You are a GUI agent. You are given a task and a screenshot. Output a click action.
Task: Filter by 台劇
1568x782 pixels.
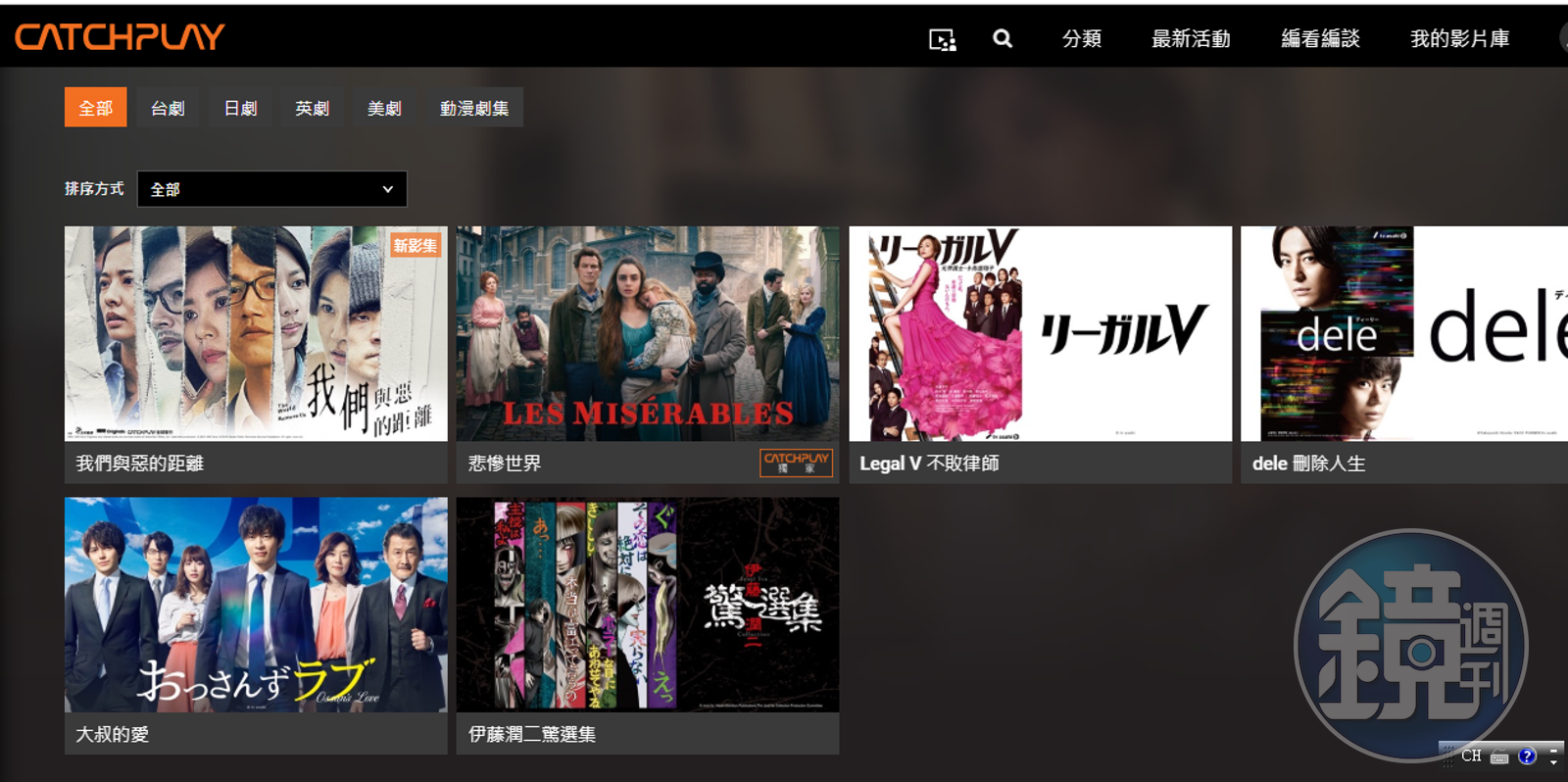tap(168, 108)
